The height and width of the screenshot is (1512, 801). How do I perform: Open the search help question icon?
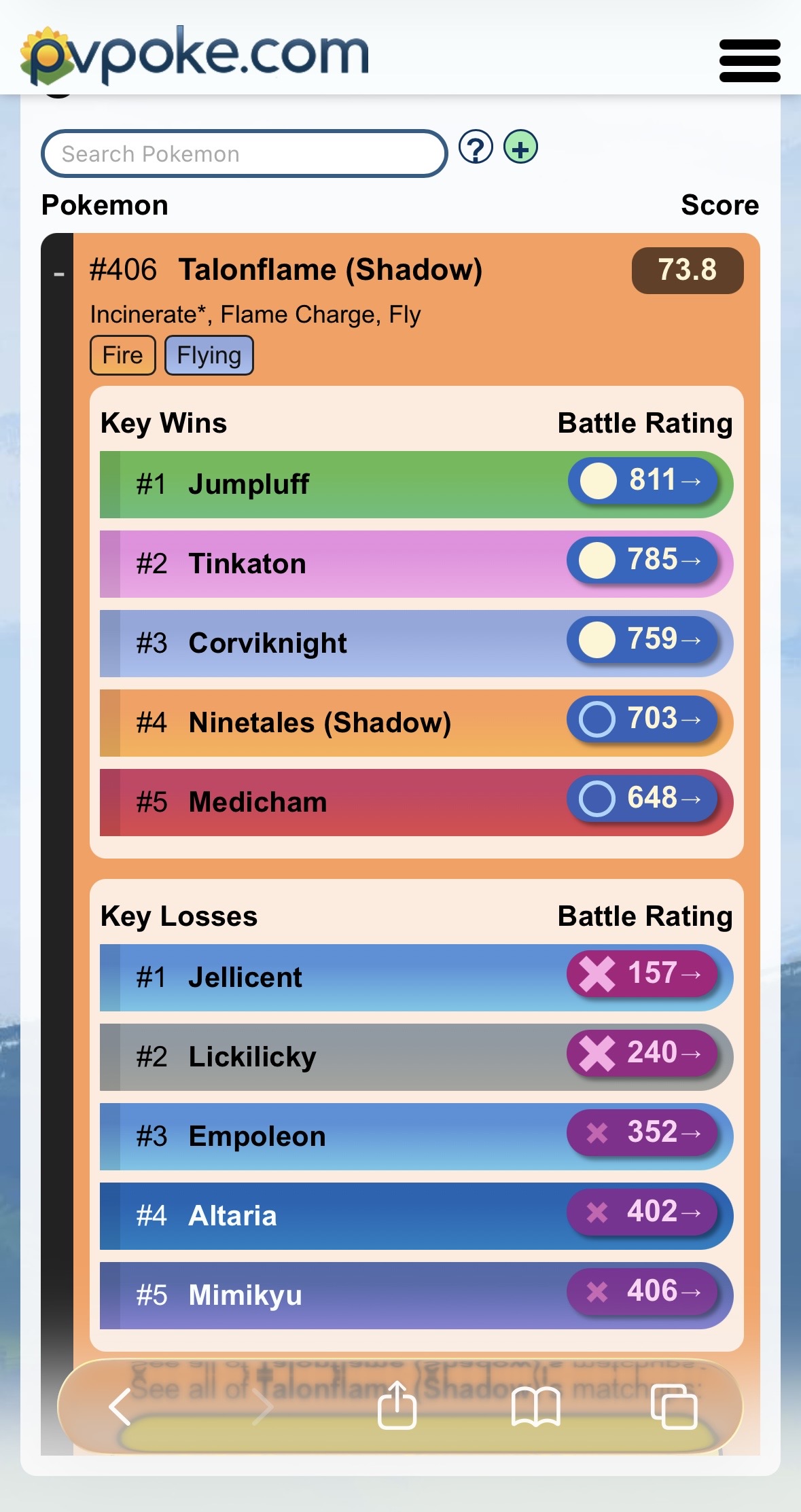pyautogui.click(x=476, y=147)
